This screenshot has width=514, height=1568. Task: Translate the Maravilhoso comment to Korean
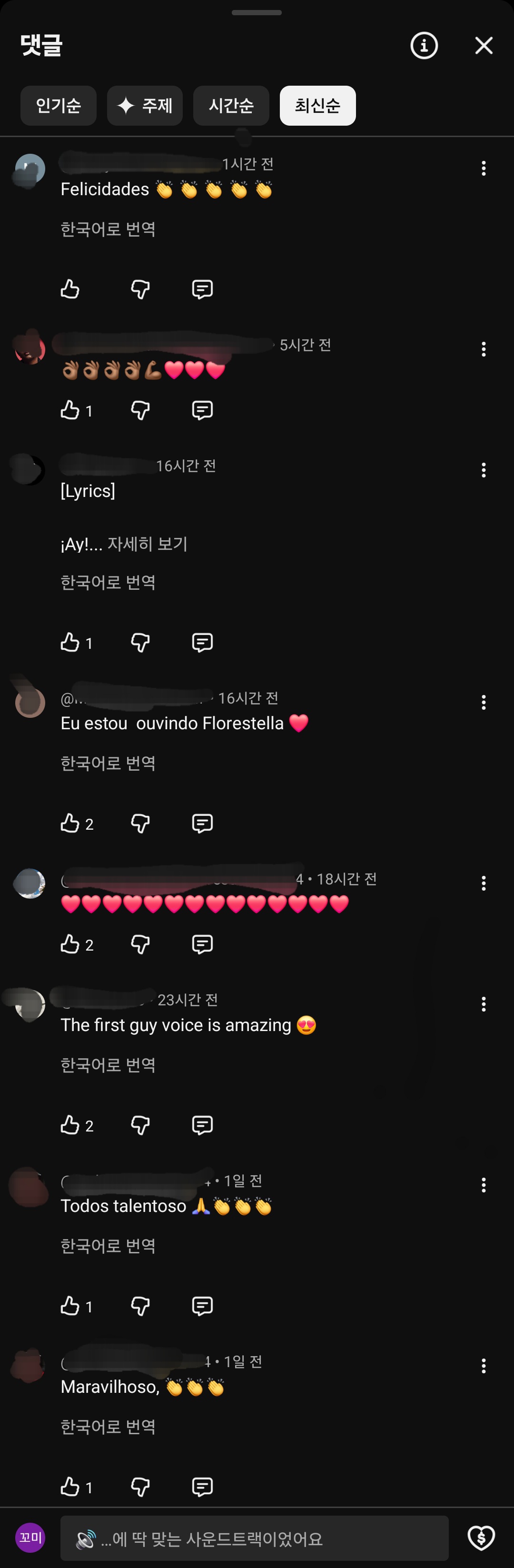pyautogui.click(x=109, y=1426)
